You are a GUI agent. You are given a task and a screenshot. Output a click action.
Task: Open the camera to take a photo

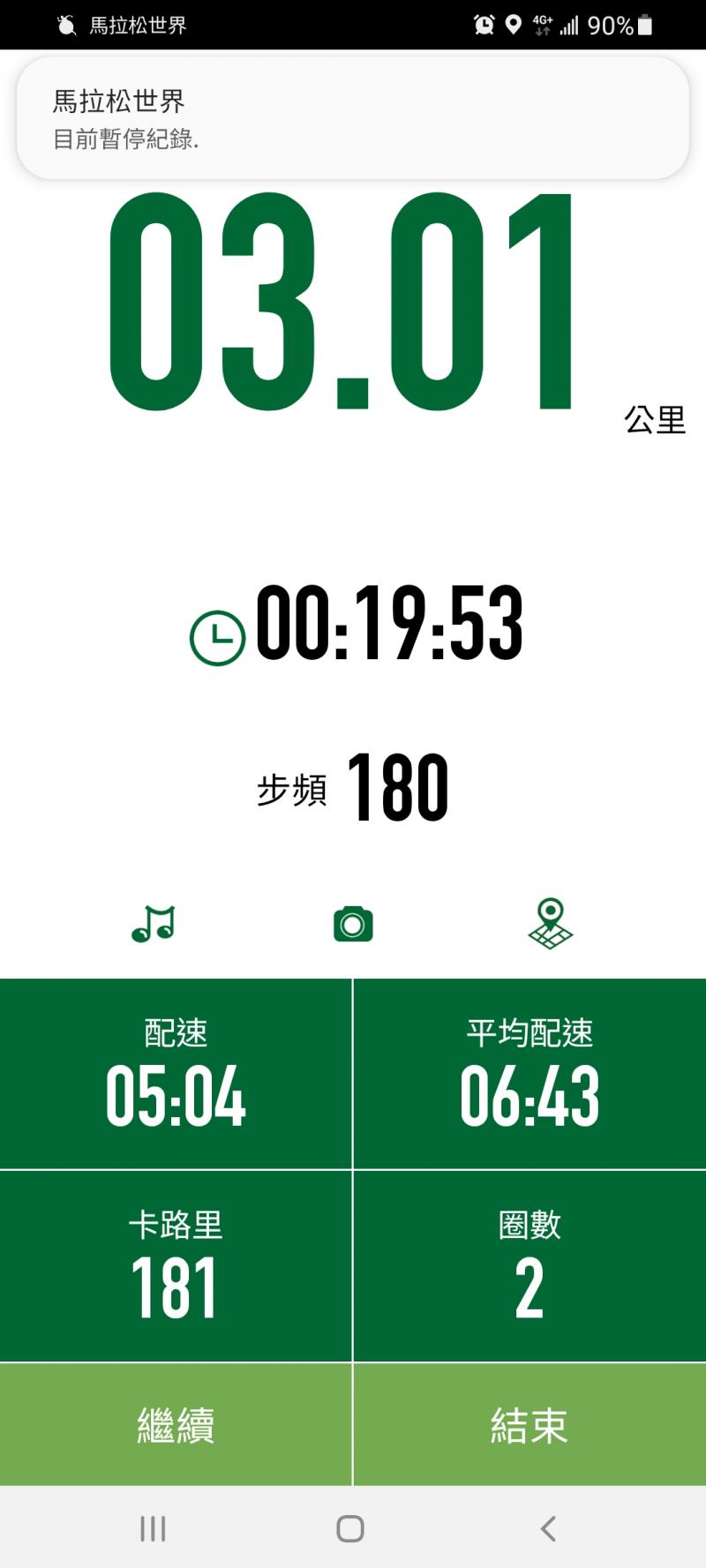click(x=353, y=924)
